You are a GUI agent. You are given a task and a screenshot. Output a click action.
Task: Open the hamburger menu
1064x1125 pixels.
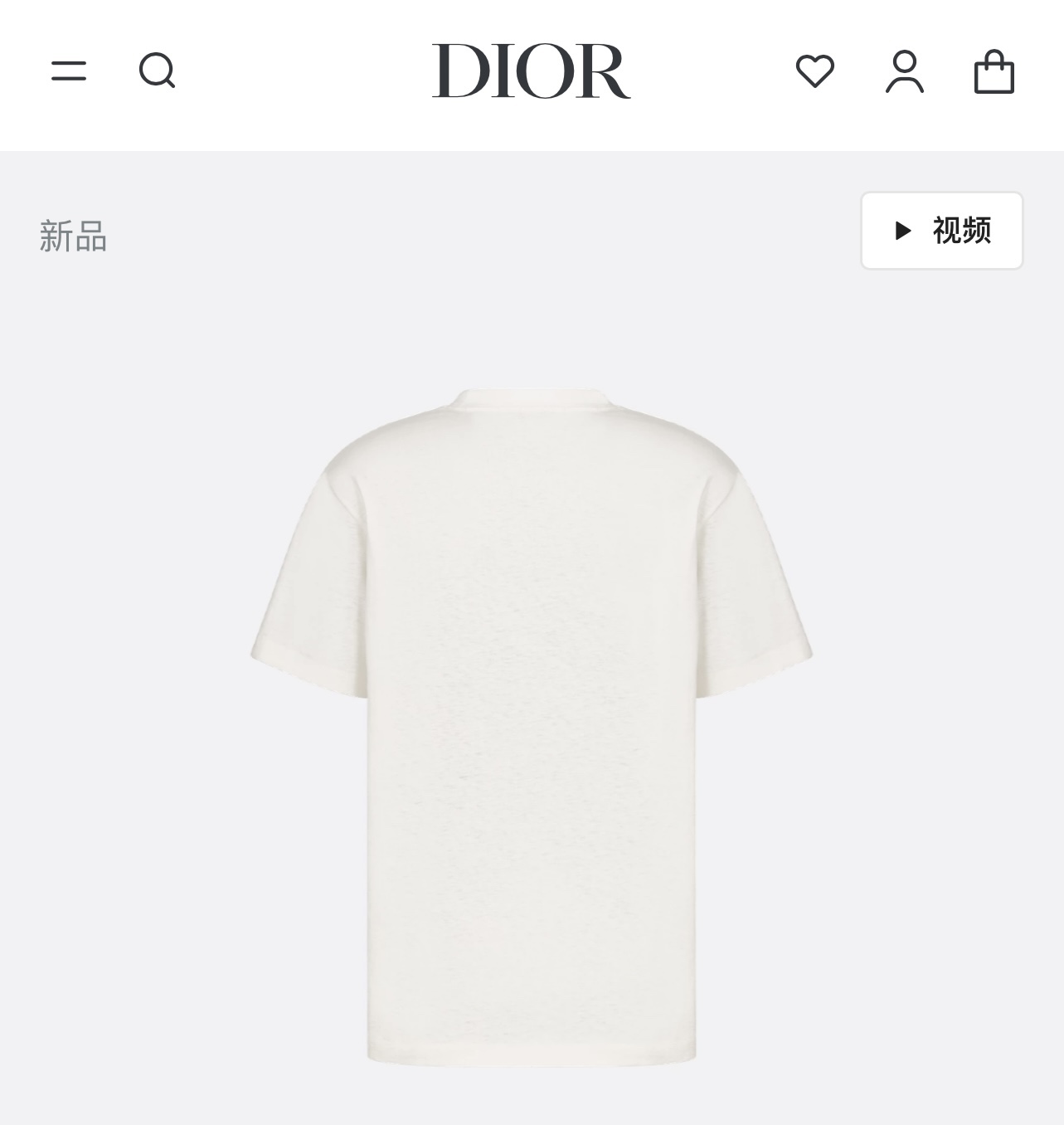tap(68, 71)
